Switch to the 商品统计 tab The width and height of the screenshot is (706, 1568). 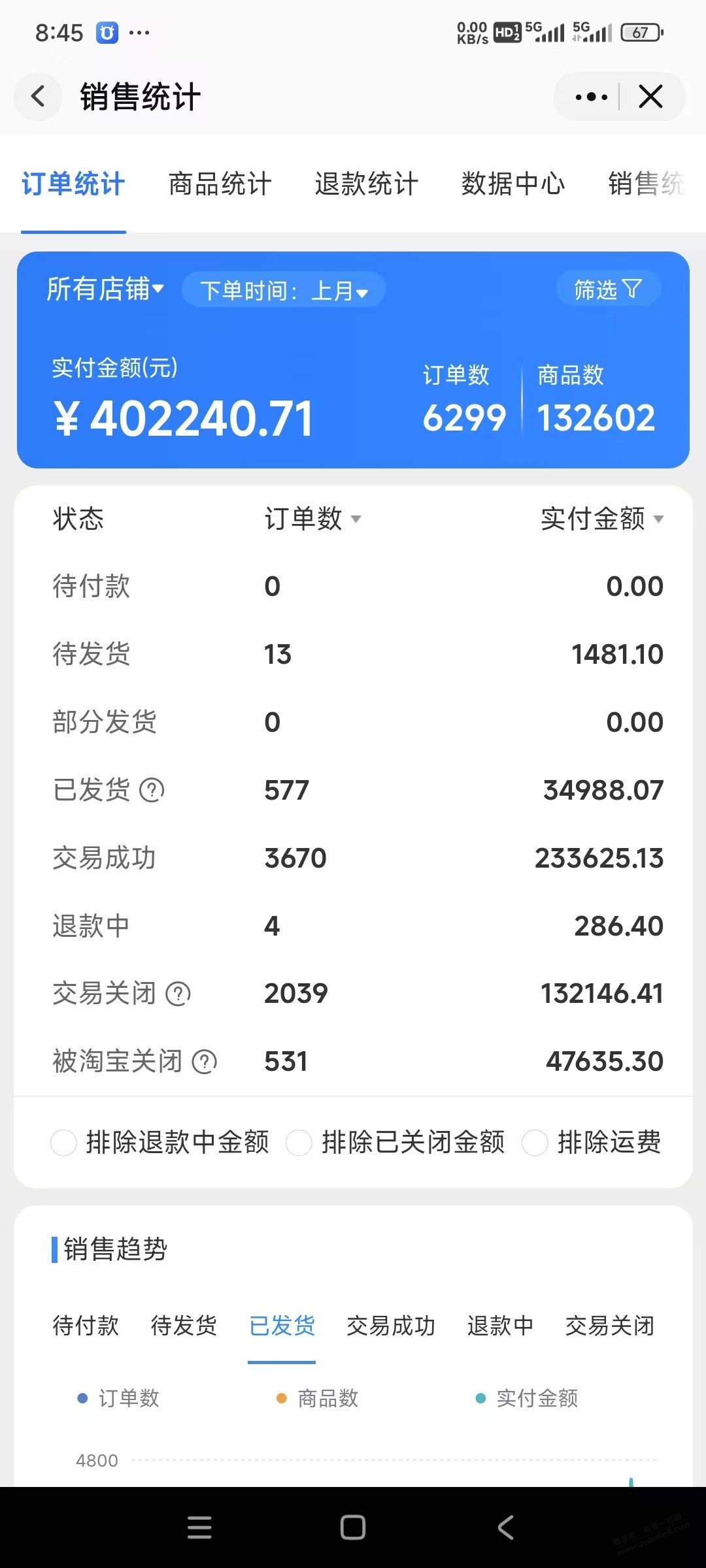[x=220, y=184]
